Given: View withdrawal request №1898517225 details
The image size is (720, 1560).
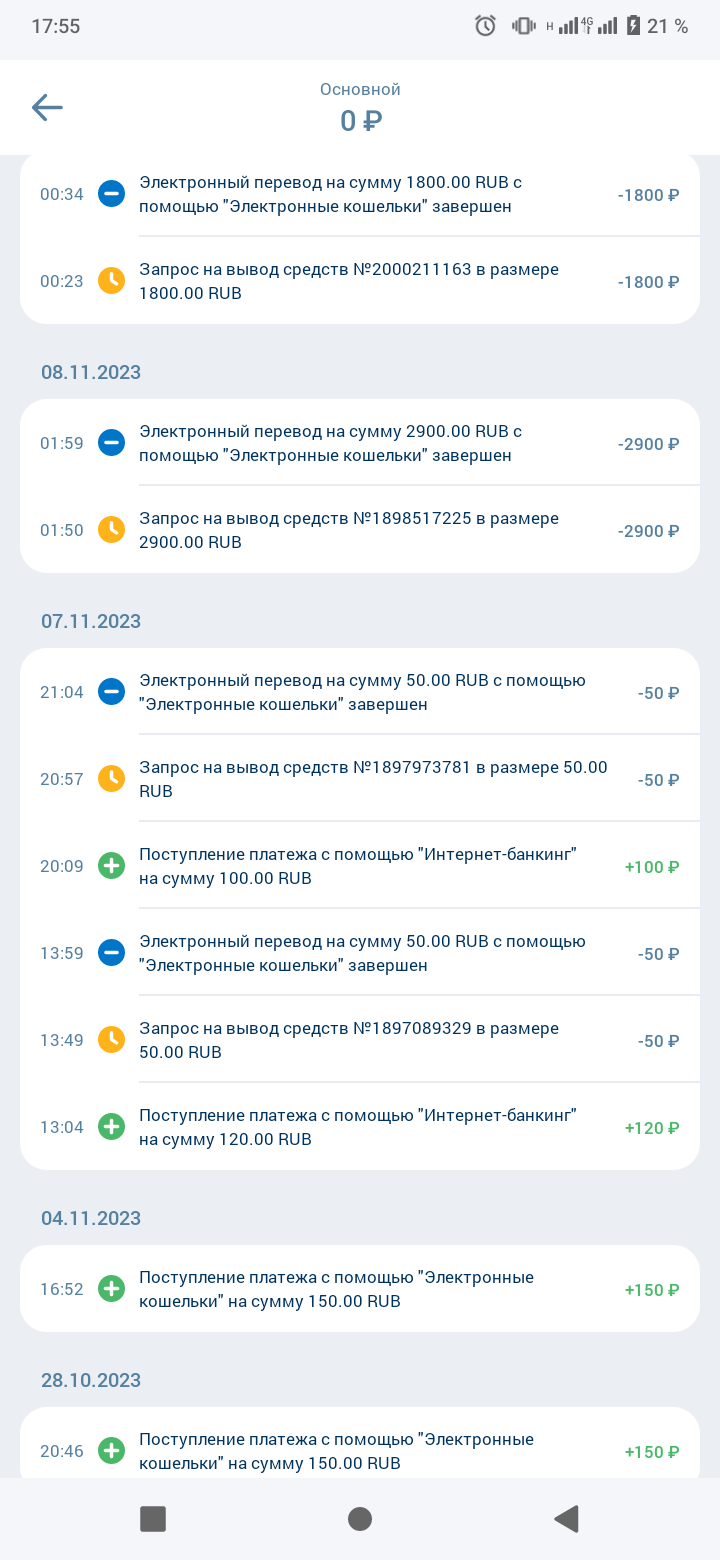Looking at the screenshot, I should [x=358, y=531].
